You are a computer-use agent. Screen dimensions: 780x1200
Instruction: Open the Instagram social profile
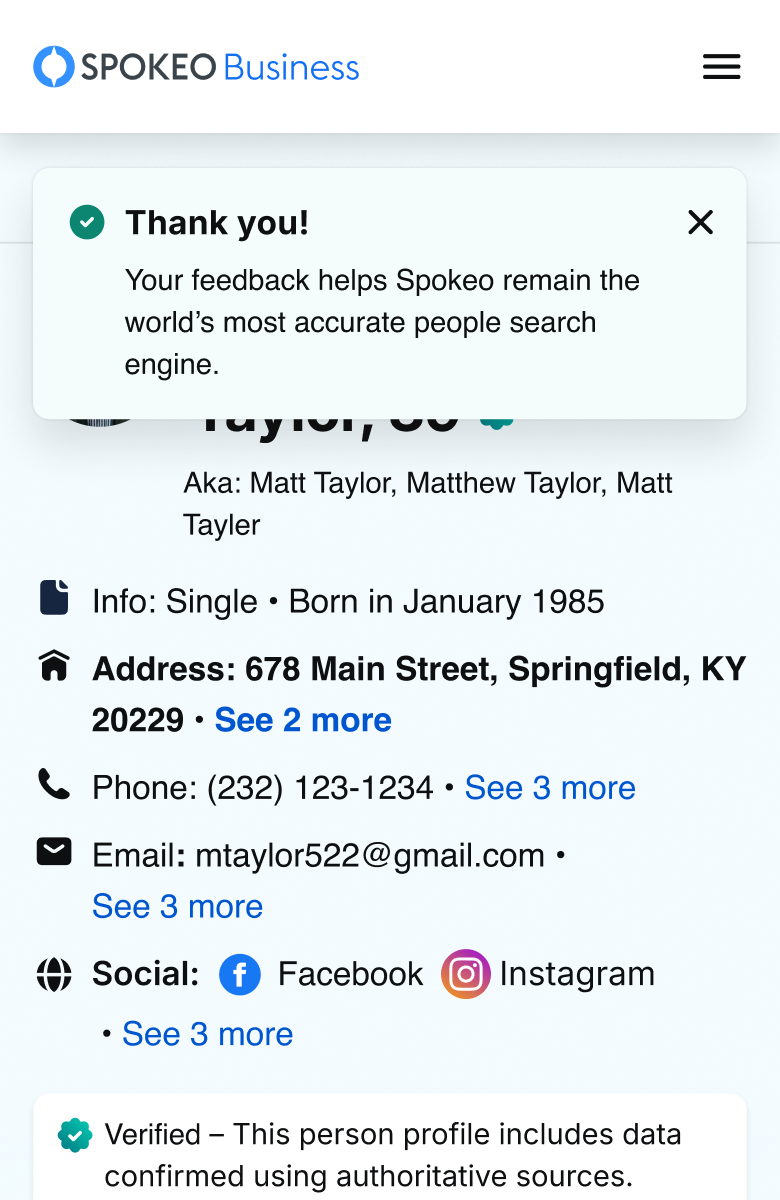(548, 974)
